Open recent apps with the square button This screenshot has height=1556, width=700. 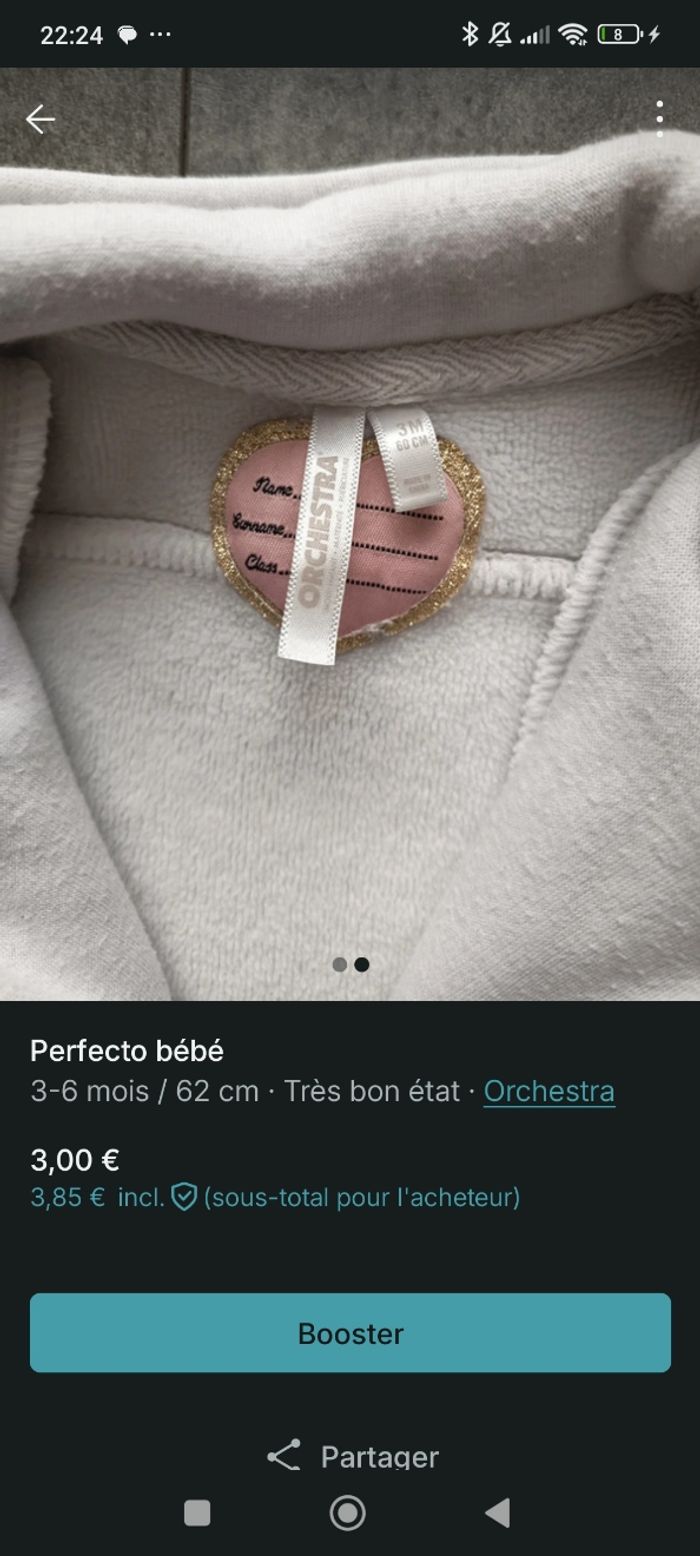pos(197,1513)
